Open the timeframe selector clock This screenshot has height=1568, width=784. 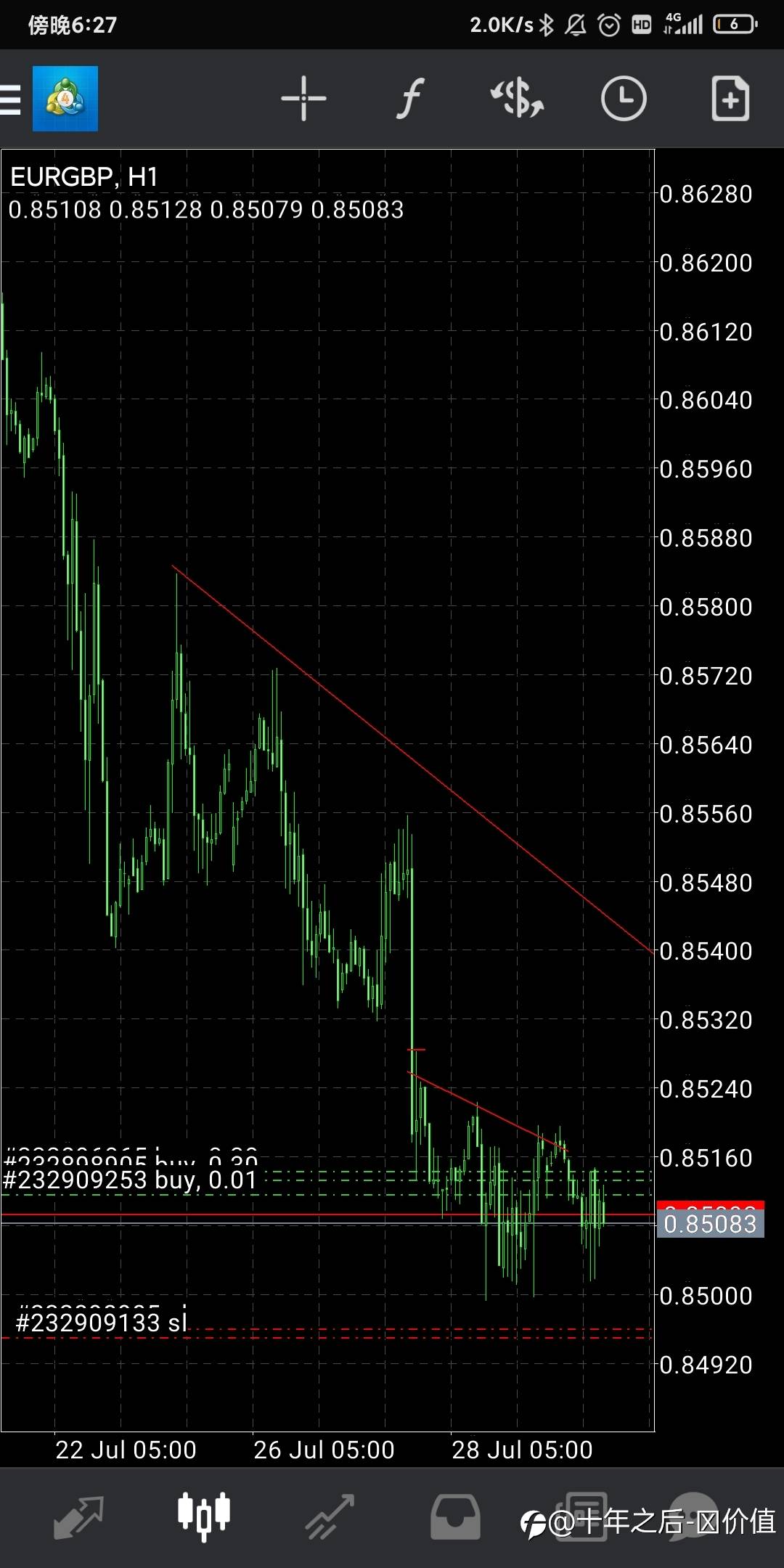(x=624, y=98)
